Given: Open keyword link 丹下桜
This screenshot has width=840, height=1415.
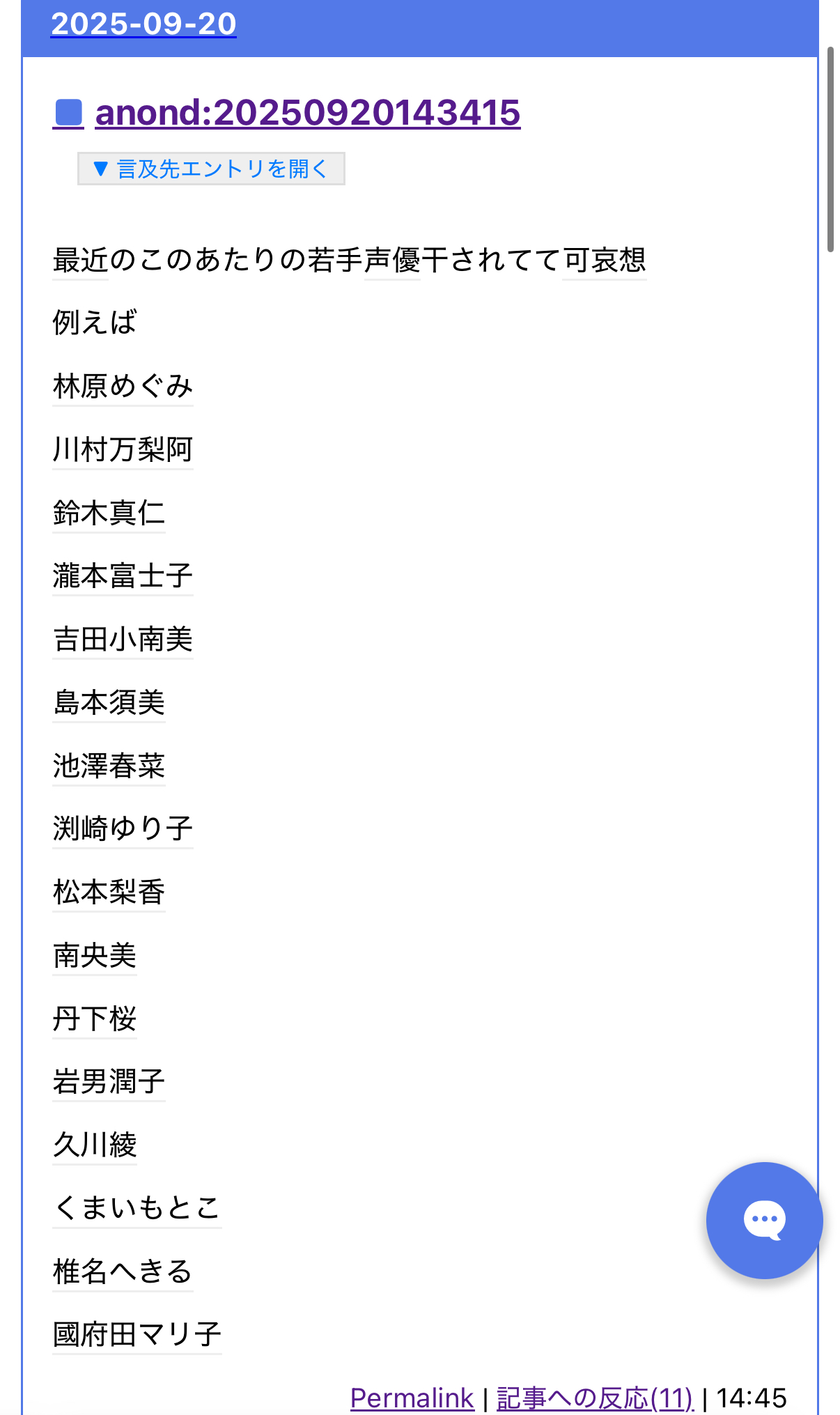Looking at the screenshot, I should point(95,1019).
